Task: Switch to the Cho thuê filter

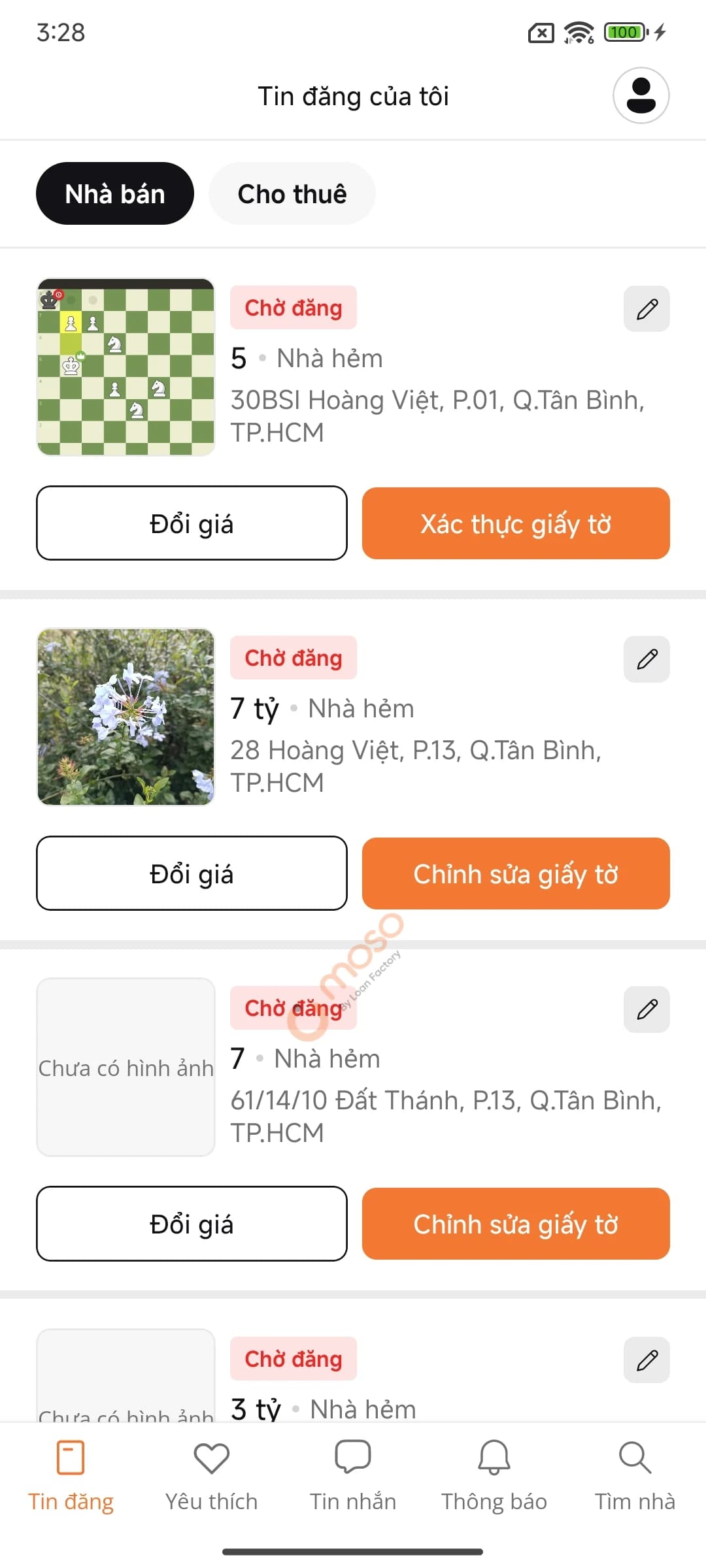Action: coord(292,193)
